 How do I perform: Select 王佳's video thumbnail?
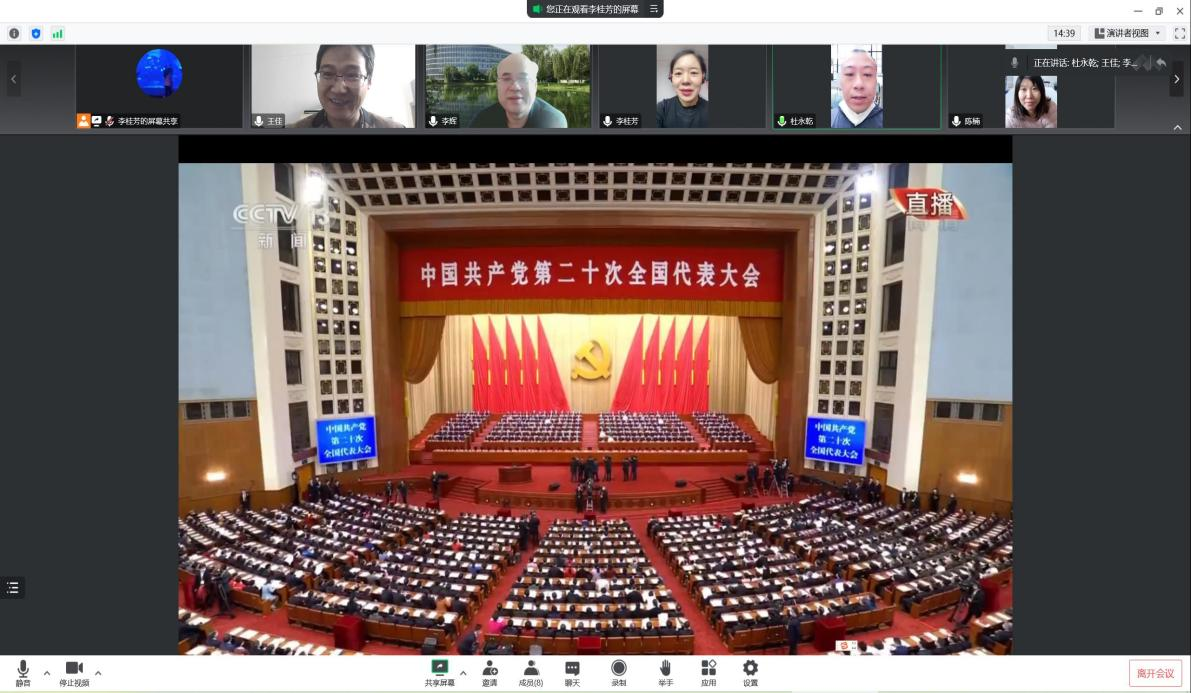coord(333,86)
